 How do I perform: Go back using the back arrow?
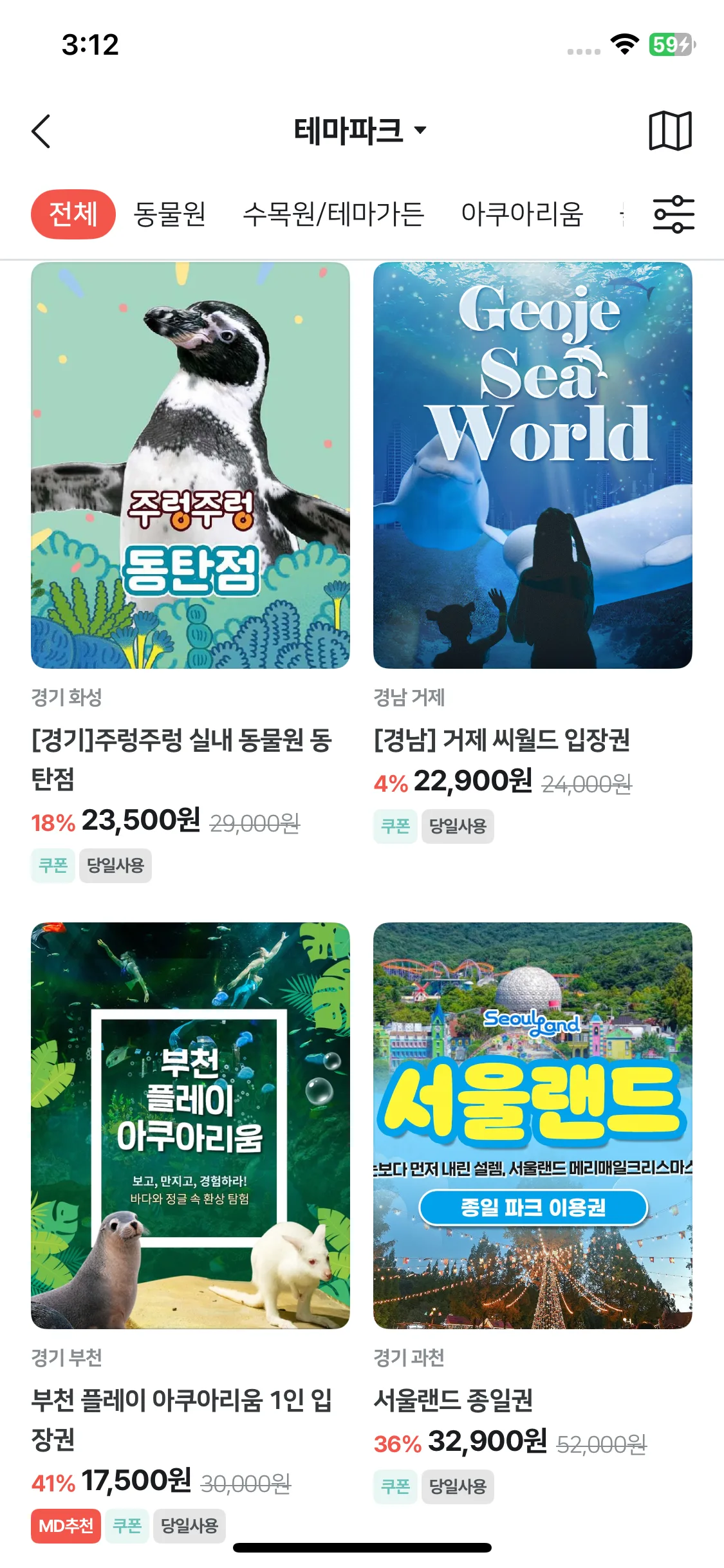pos(41,131)
